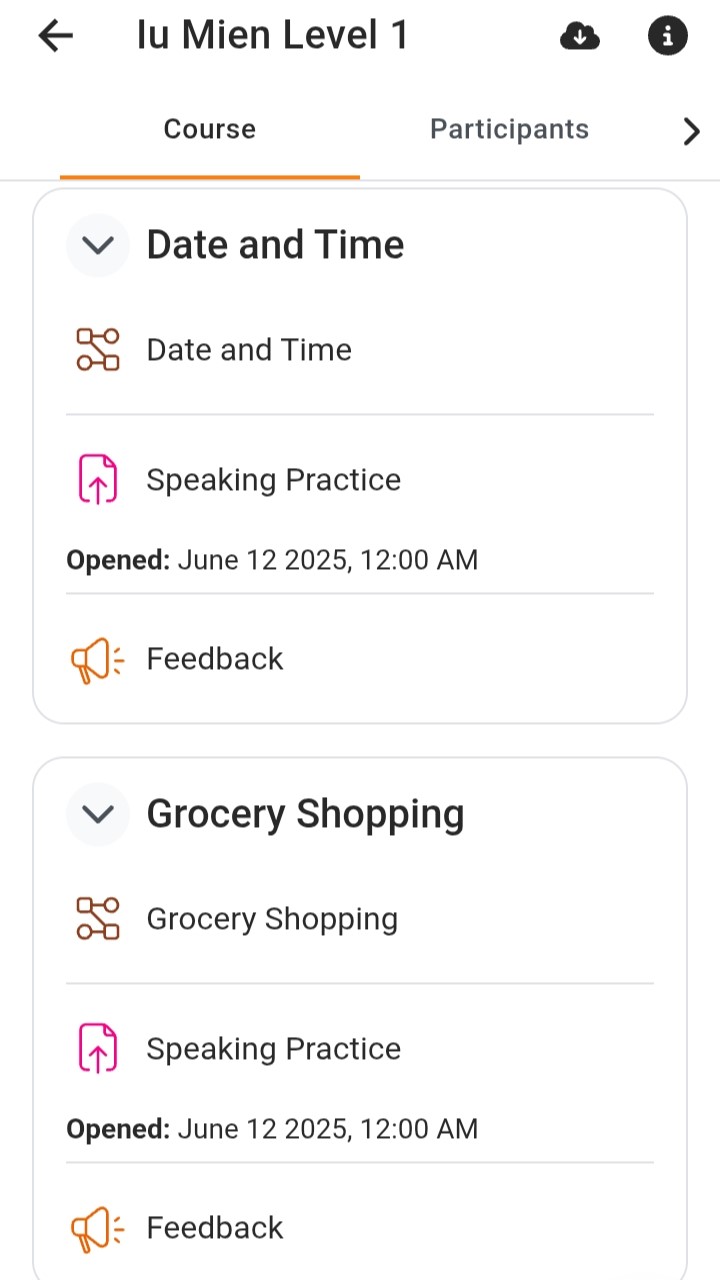The image size is (720, 1280).
Task: Open the Date and Time lesson
Action: click(360, 350)
